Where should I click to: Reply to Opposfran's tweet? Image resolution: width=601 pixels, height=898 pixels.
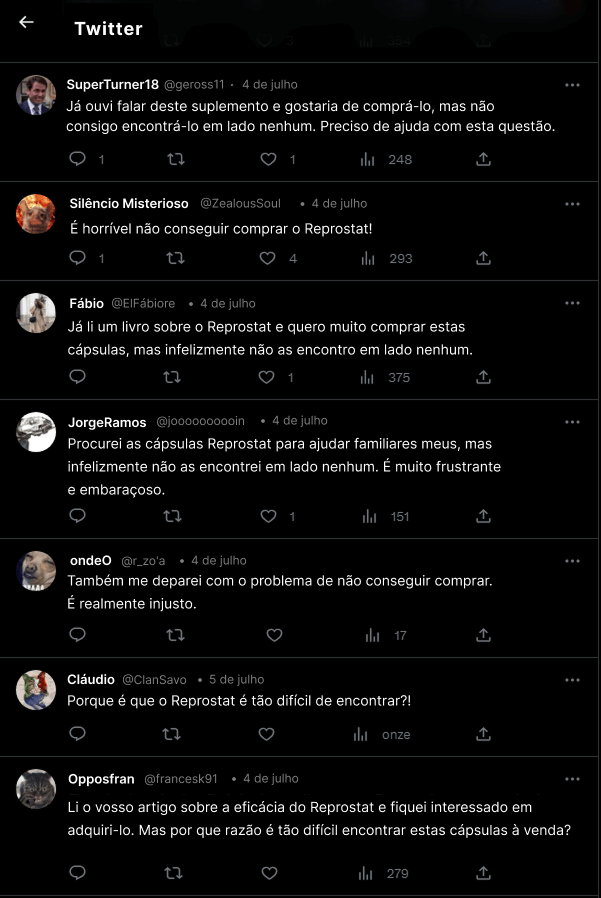[78, 873]
